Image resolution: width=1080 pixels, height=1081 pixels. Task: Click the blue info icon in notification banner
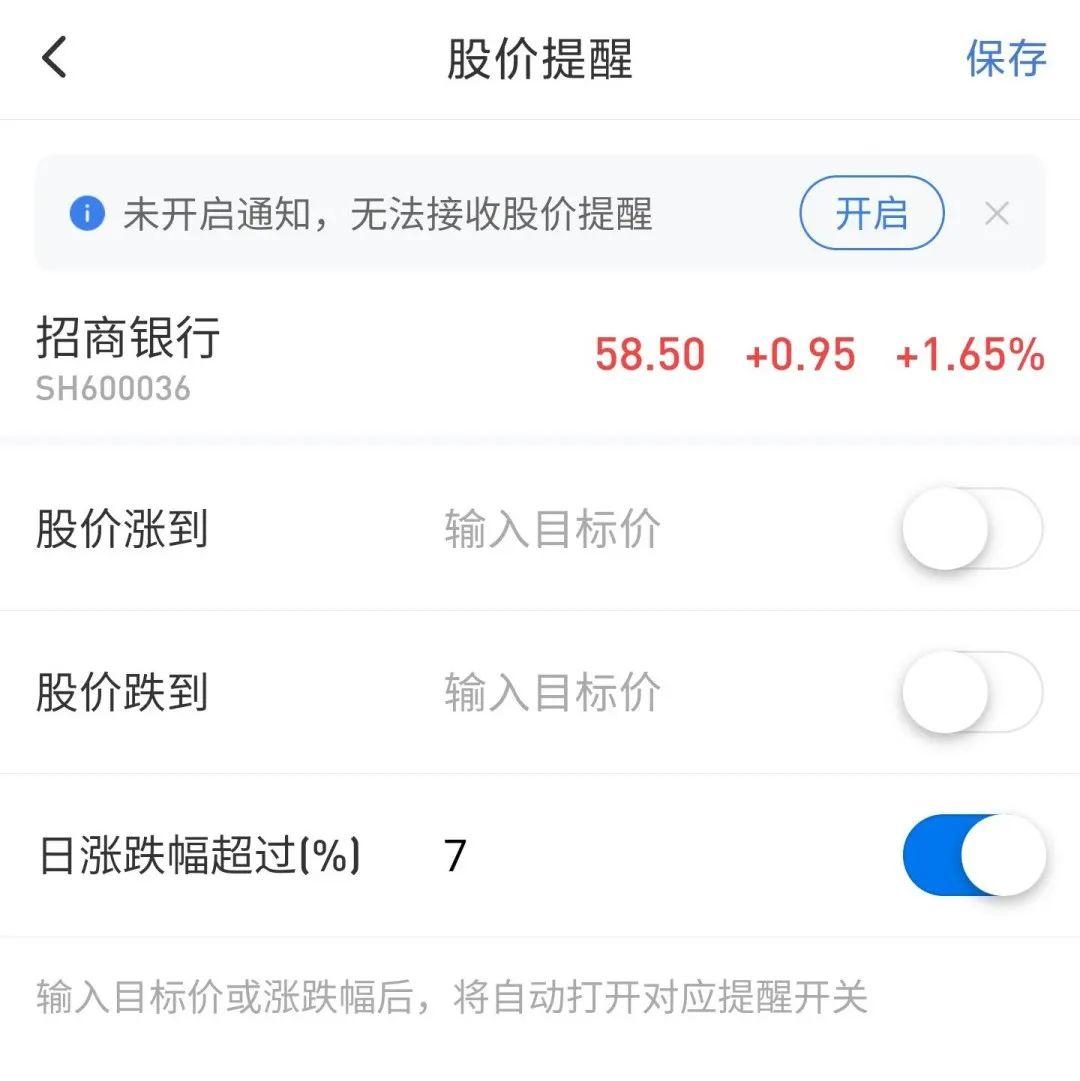tap(88, 213)
